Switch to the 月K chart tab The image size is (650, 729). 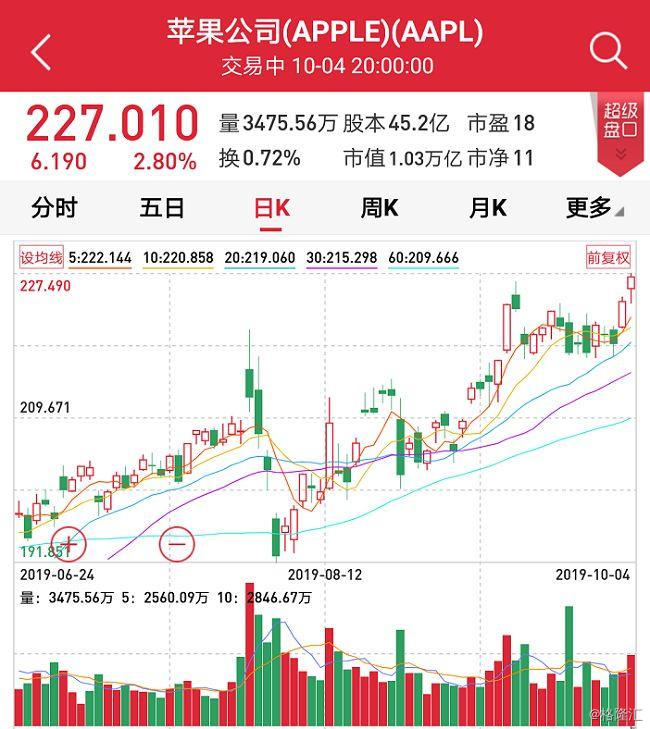pos(488,208)
